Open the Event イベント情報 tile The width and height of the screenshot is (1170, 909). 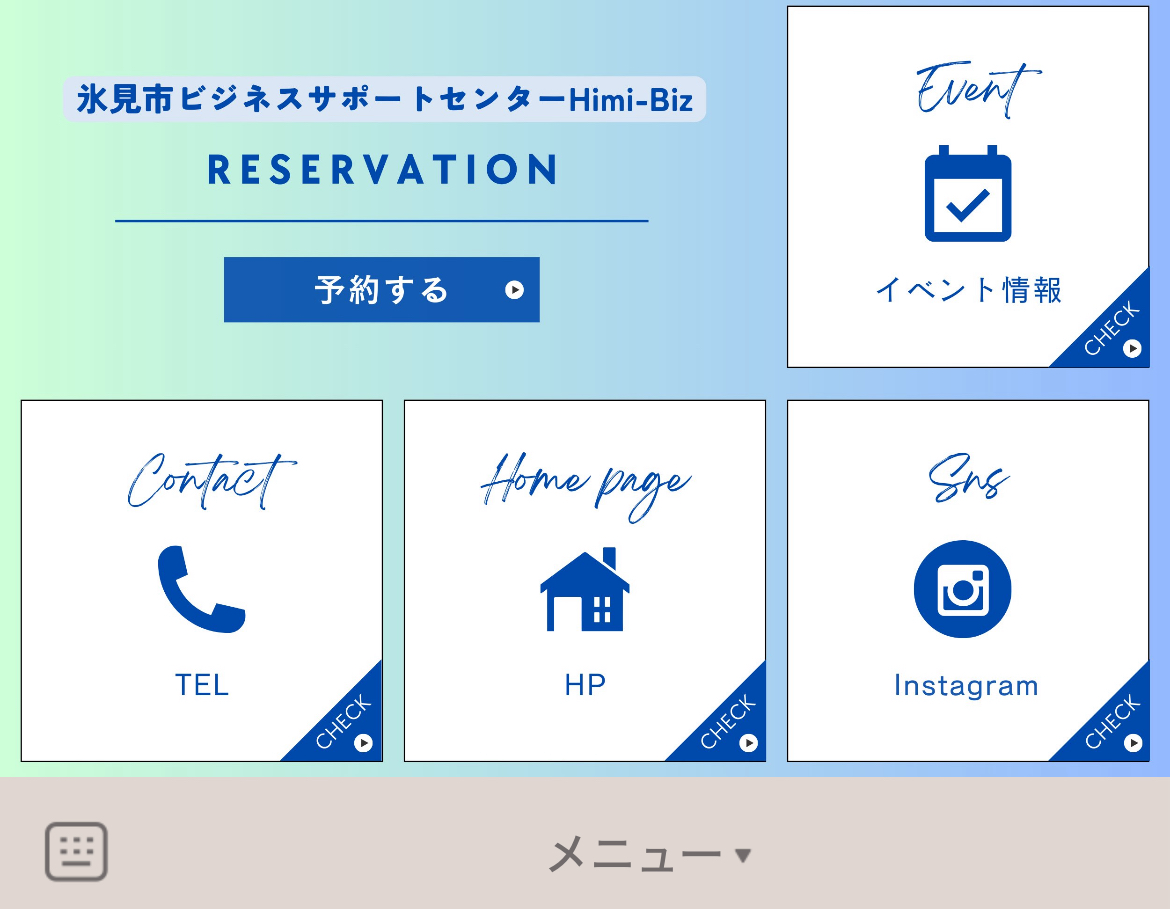click(x=967, y=187)
